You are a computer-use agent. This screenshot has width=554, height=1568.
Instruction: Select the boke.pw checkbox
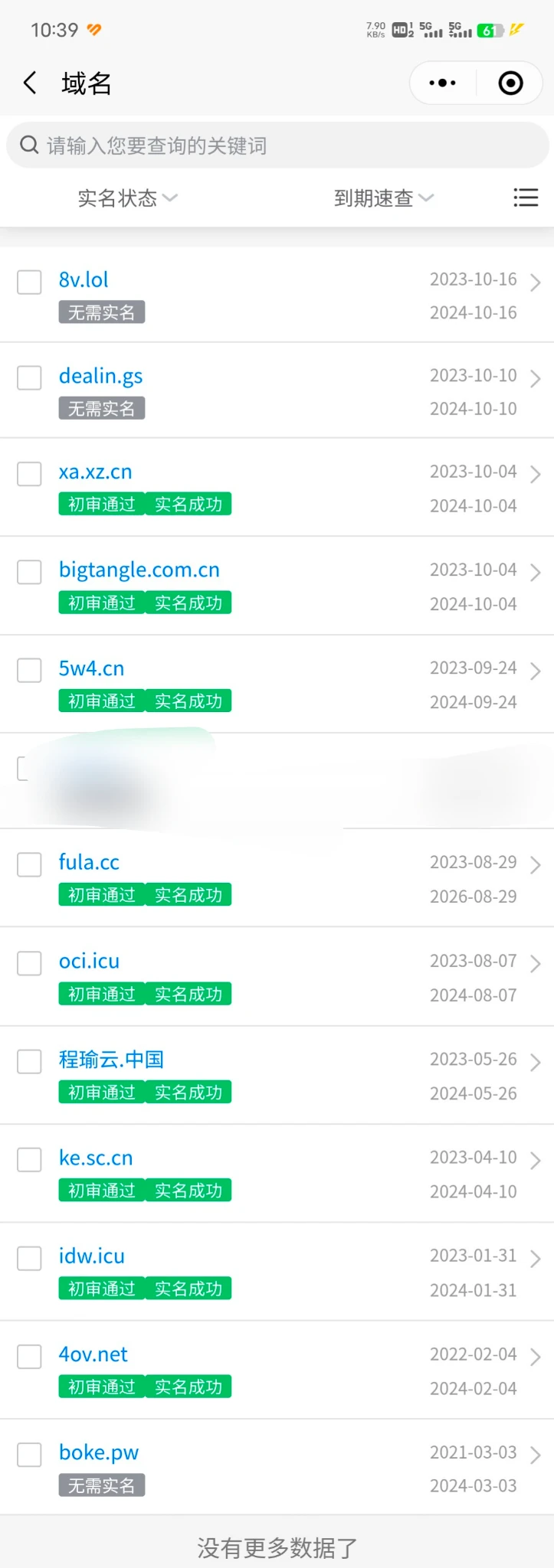[29, 1455]
